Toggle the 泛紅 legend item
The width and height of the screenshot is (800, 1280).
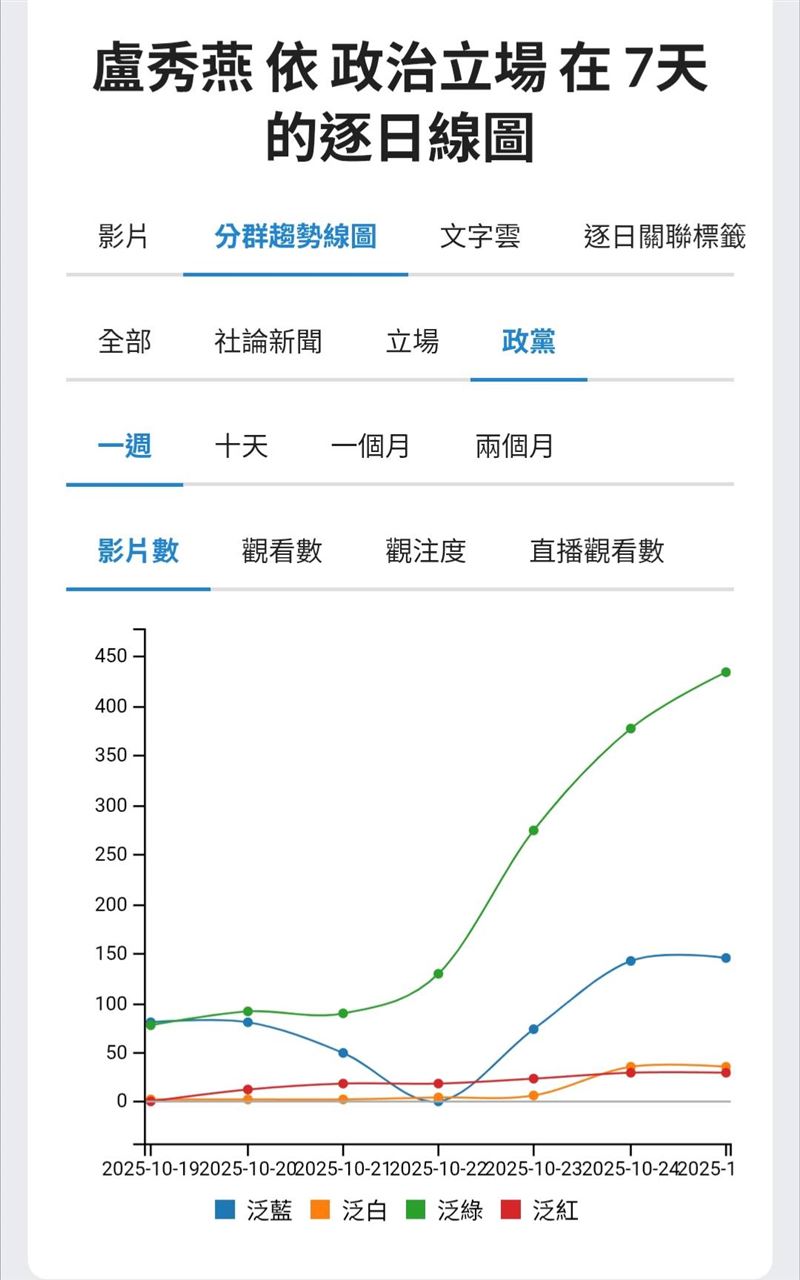541,1211
